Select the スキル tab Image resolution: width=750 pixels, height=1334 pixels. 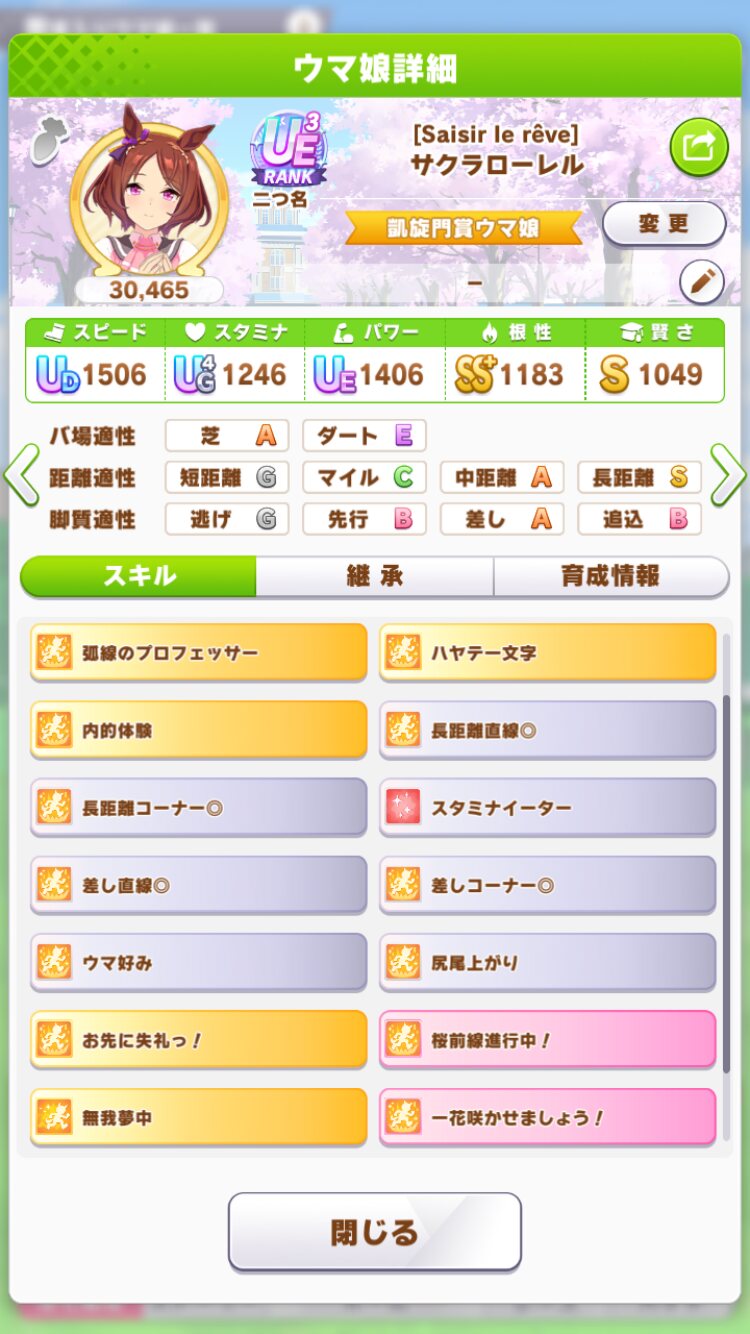coord(139,576)
